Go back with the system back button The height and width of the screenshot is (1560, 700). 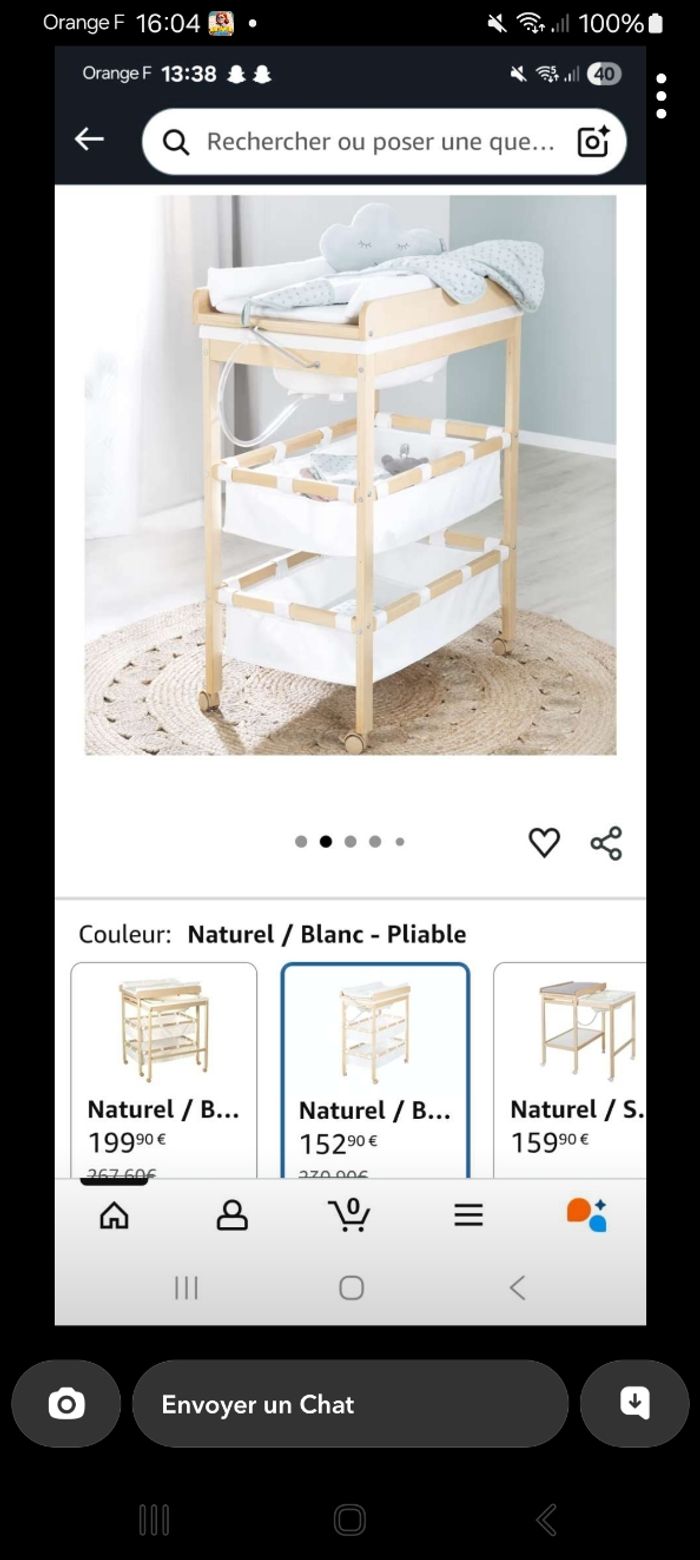546,1520
